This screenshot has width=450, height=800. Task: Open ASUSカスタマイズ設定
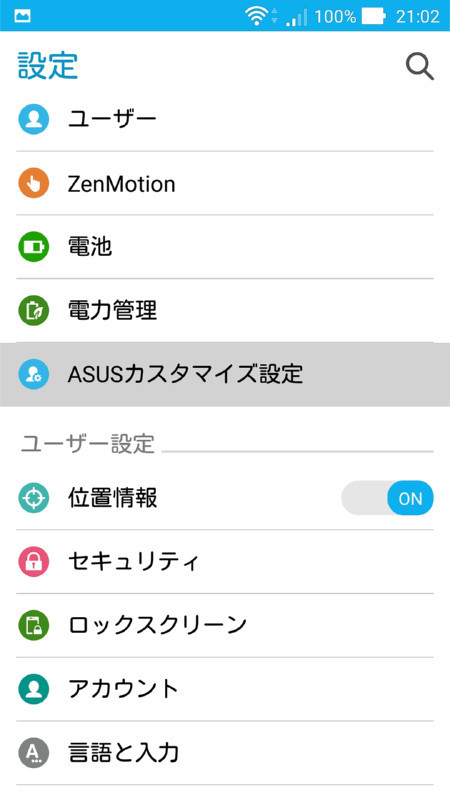pos(225,374)
